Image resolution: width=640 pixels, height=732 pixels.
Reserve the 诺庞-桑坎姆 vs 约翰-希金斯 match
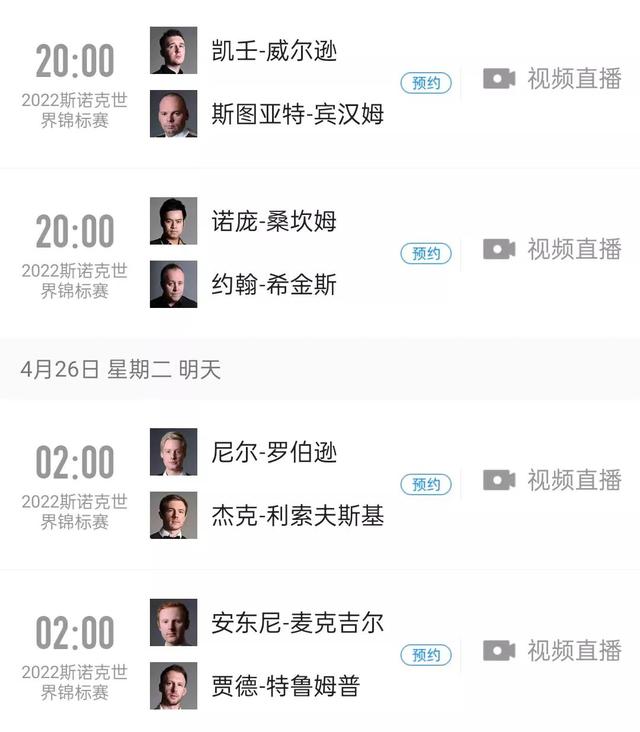pyautogui.click(x=426, y=253)
